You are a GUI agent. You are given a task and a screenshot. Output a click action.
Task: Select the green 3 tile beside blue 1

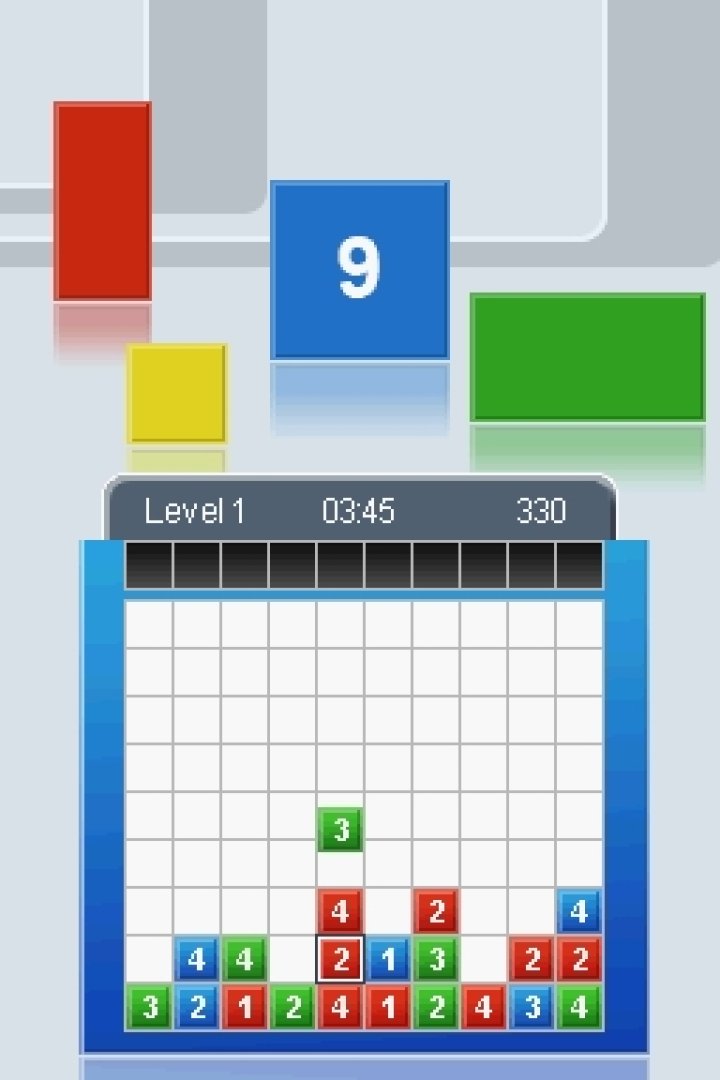pyautogui.click(x=436, y=960)
